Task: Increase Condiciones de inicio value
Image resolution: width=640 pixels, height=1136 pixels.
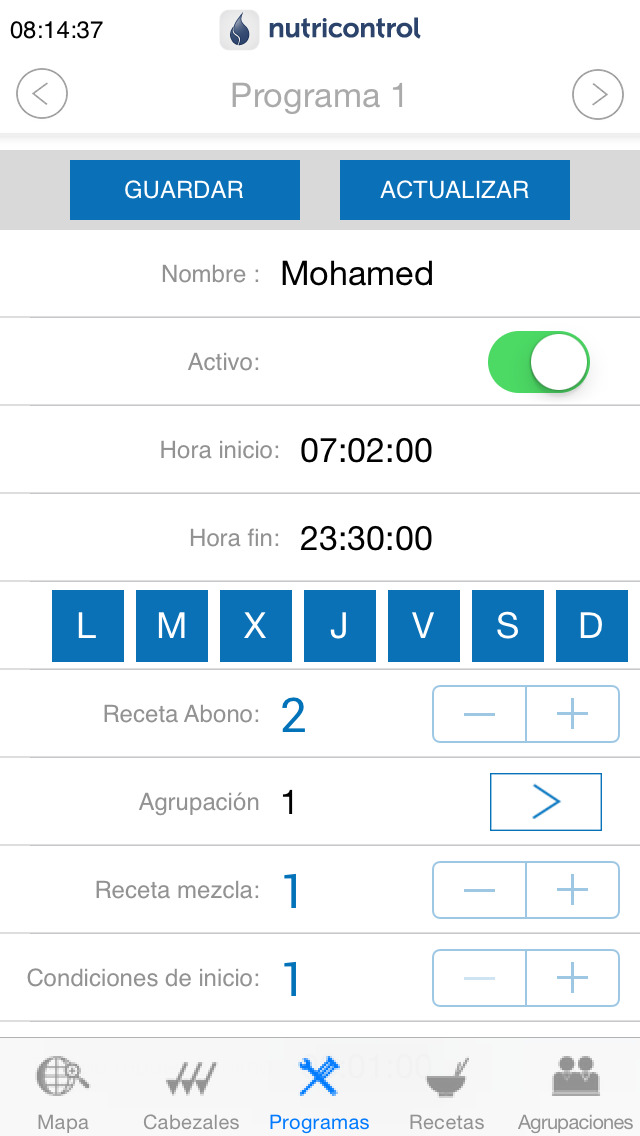Action: click(x=573, y=978)
